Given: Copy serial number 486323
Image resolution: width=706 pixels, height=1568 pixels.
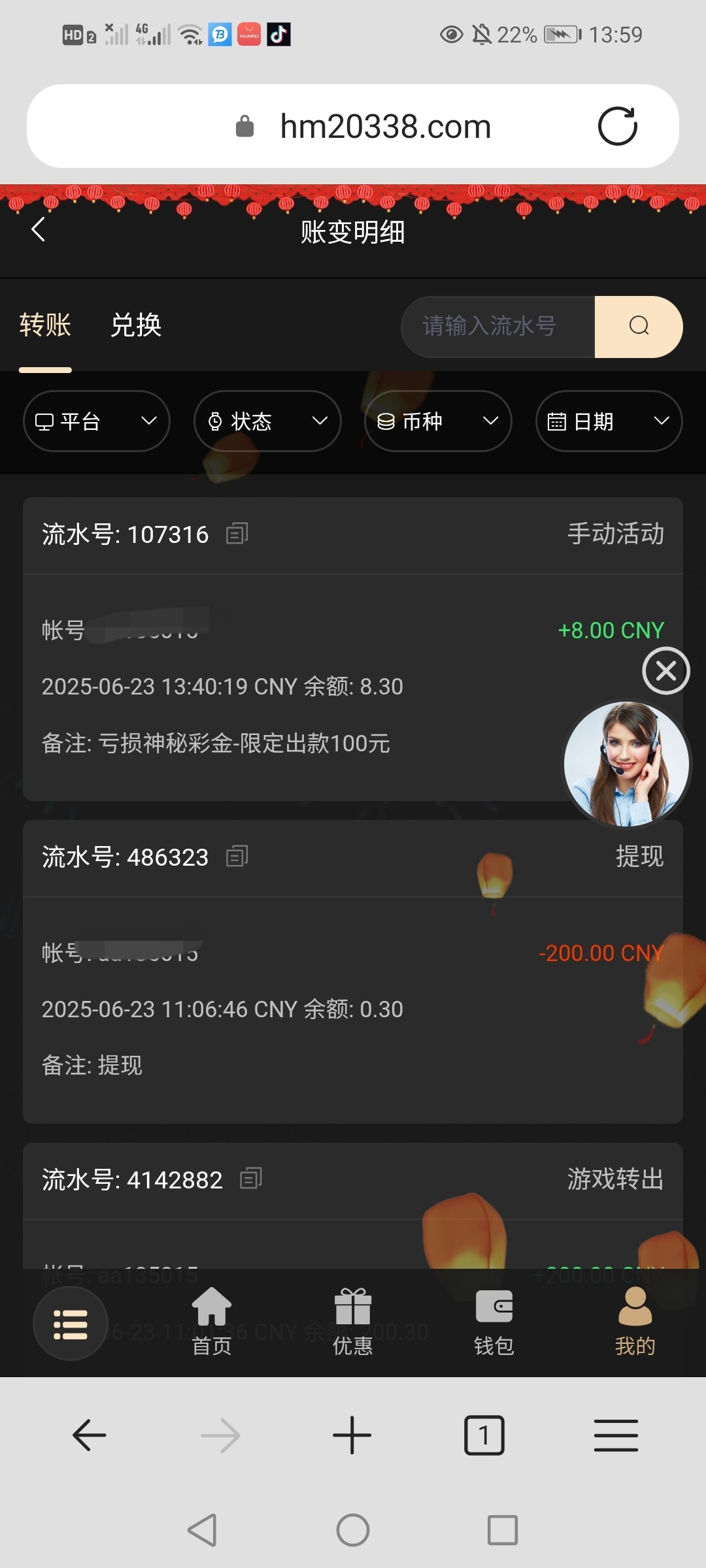Looking at the screenshot, I should pyautogui.click(x=237, y=856).
